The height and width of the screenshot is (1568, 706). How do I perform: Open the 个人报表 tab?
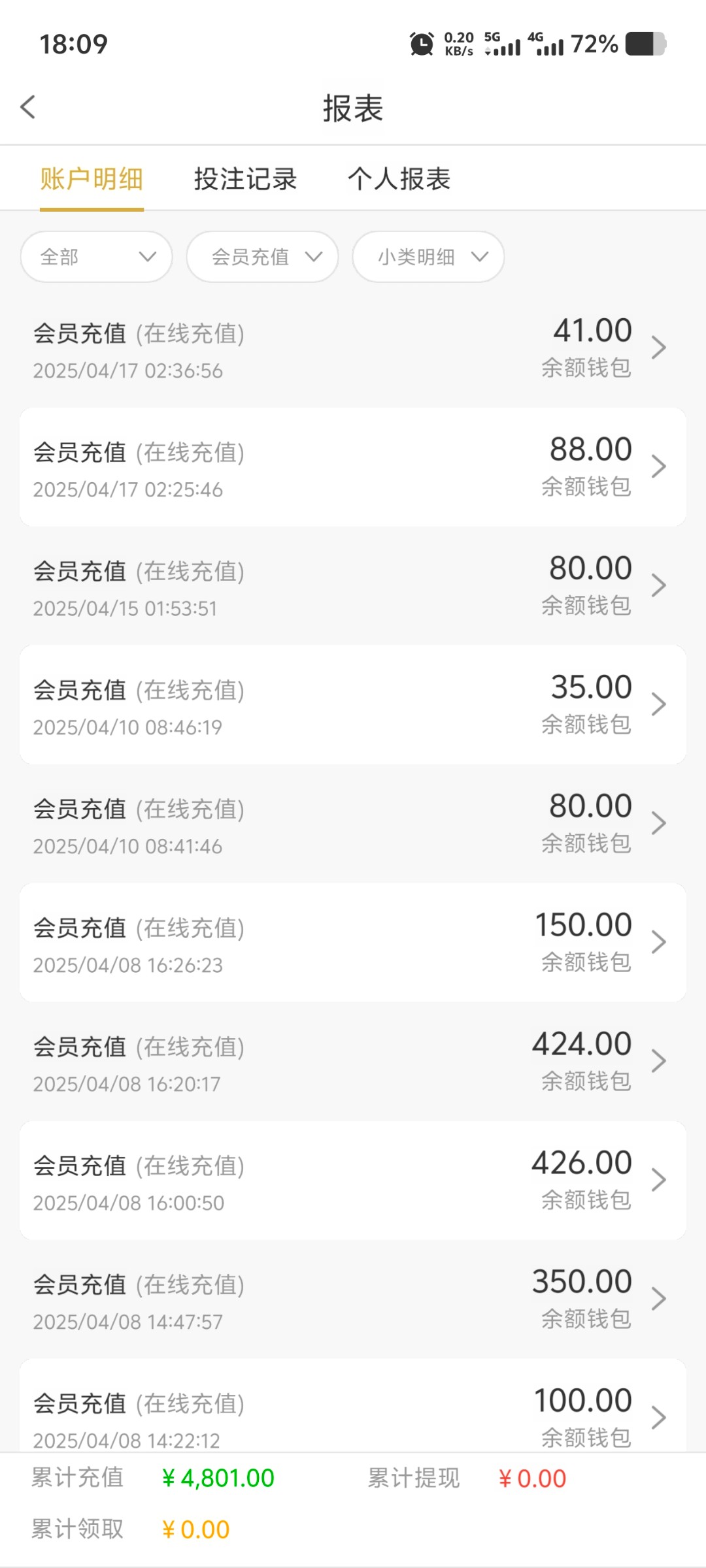pyautogui.click(x=399, y=179)
